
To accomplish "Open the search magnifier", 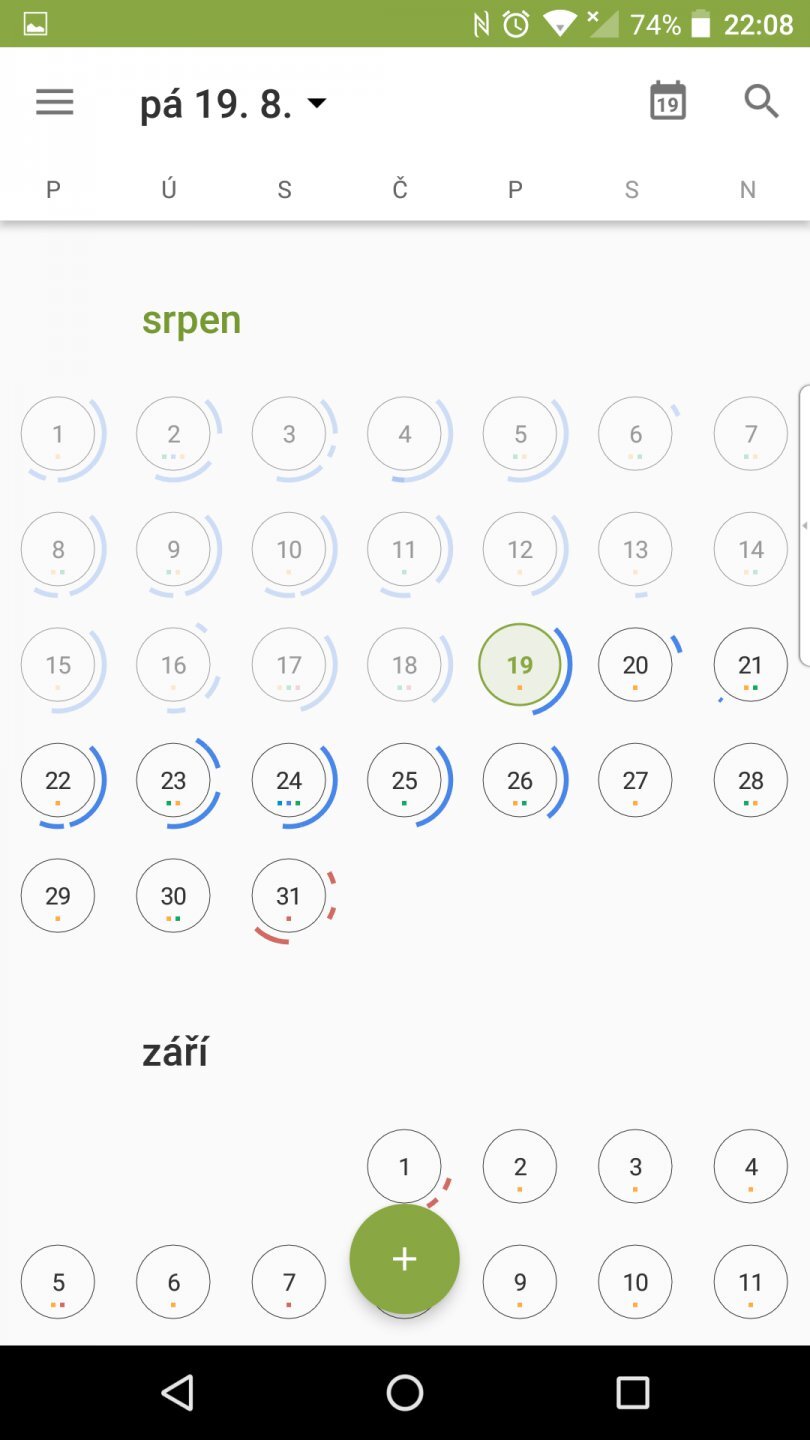I will click(x=761, y=101).
